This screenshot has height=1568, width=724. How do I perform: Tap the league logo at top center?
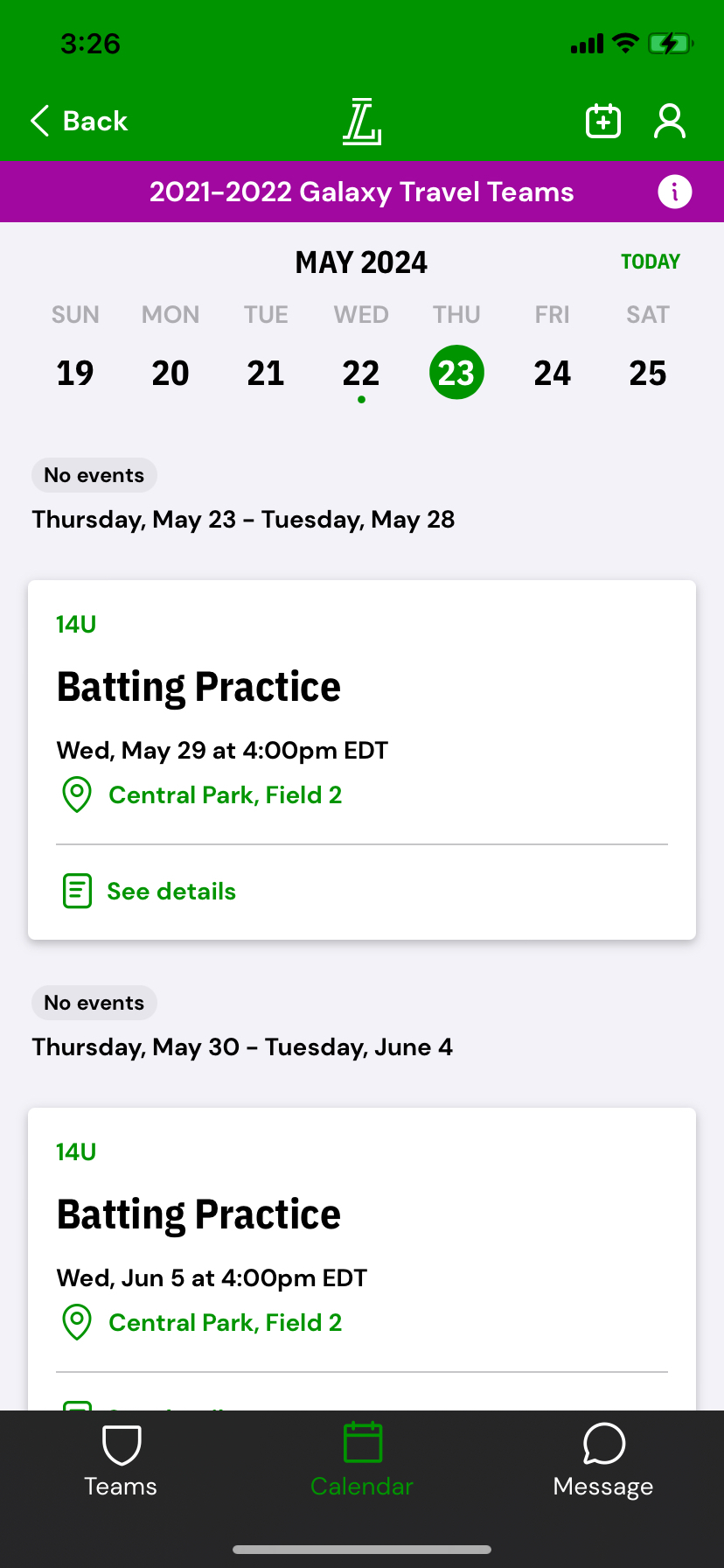pyautogui.click(x=361, y=122)
